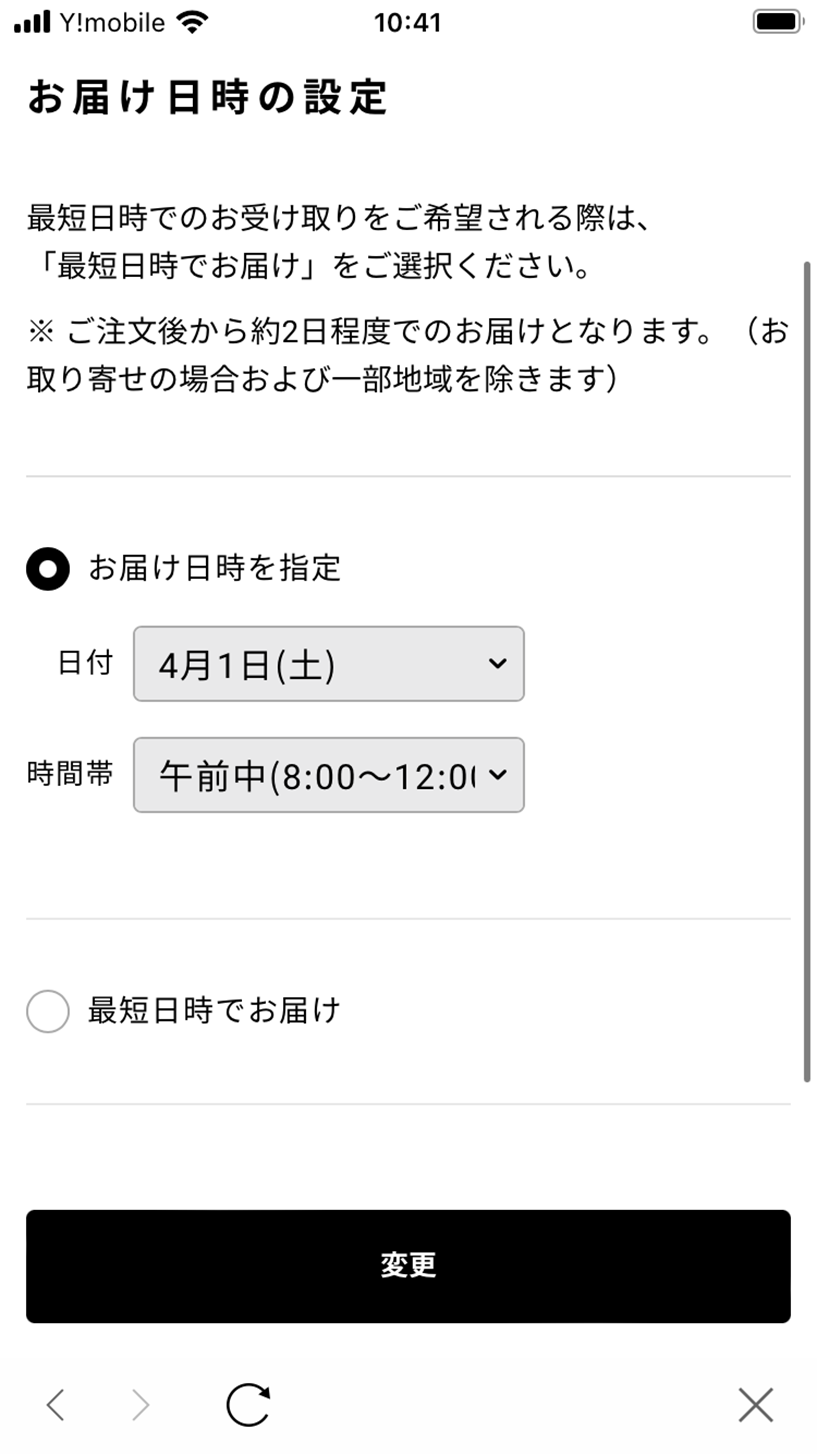This screenshot has width=817, height=1454.
Task: Reload the page with the refresh icon
Action: click(x=248, y=1404)
